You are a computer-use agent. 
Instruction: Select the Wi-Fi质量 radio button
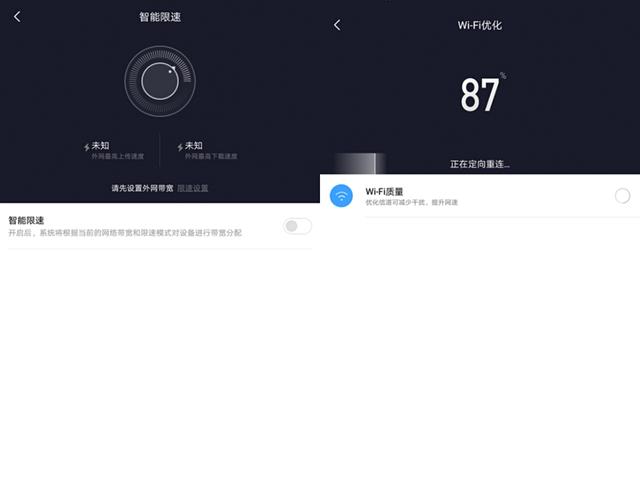(622, 196)
